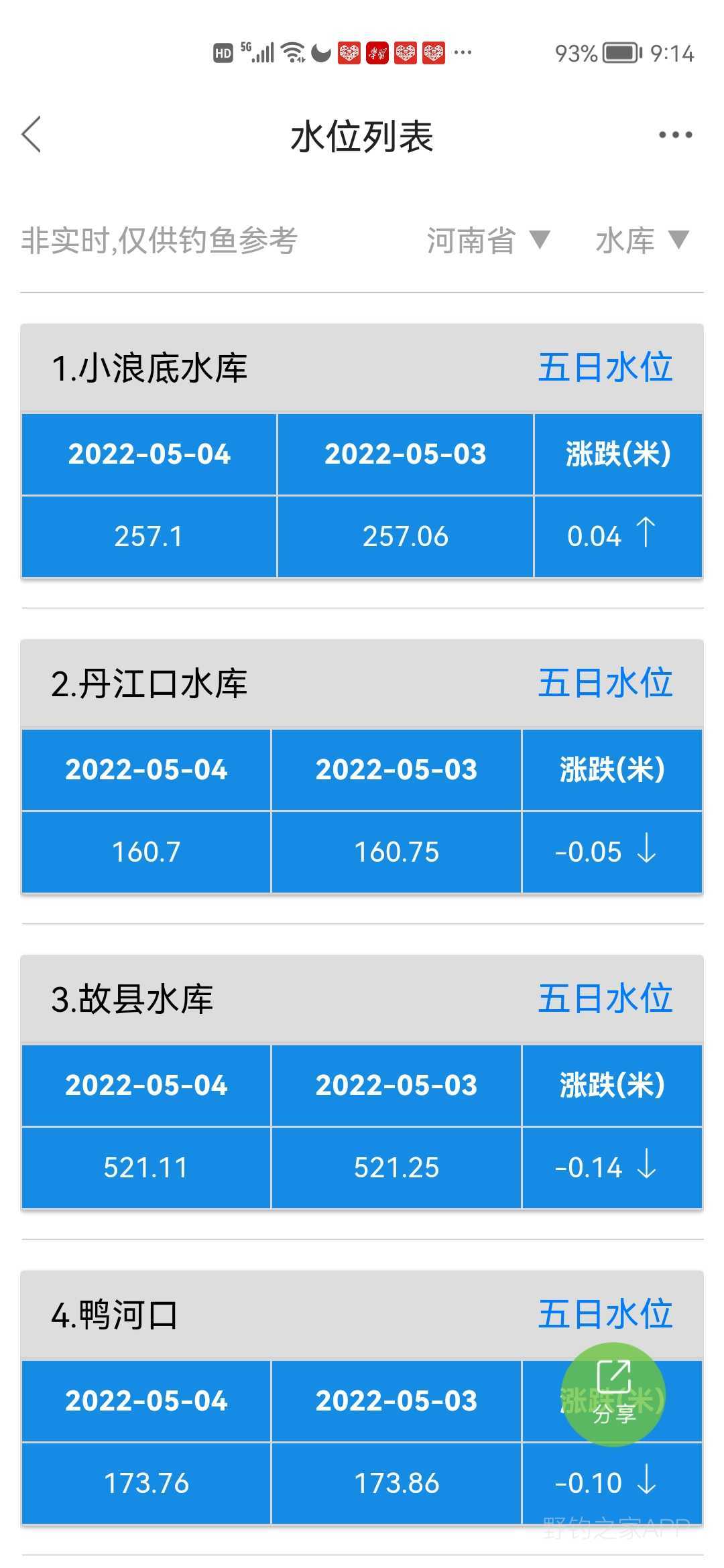The width and height of the screenshot is (724, 1568).
Task: Expand the 水库 type dropdown
Action: coord(642,240)
